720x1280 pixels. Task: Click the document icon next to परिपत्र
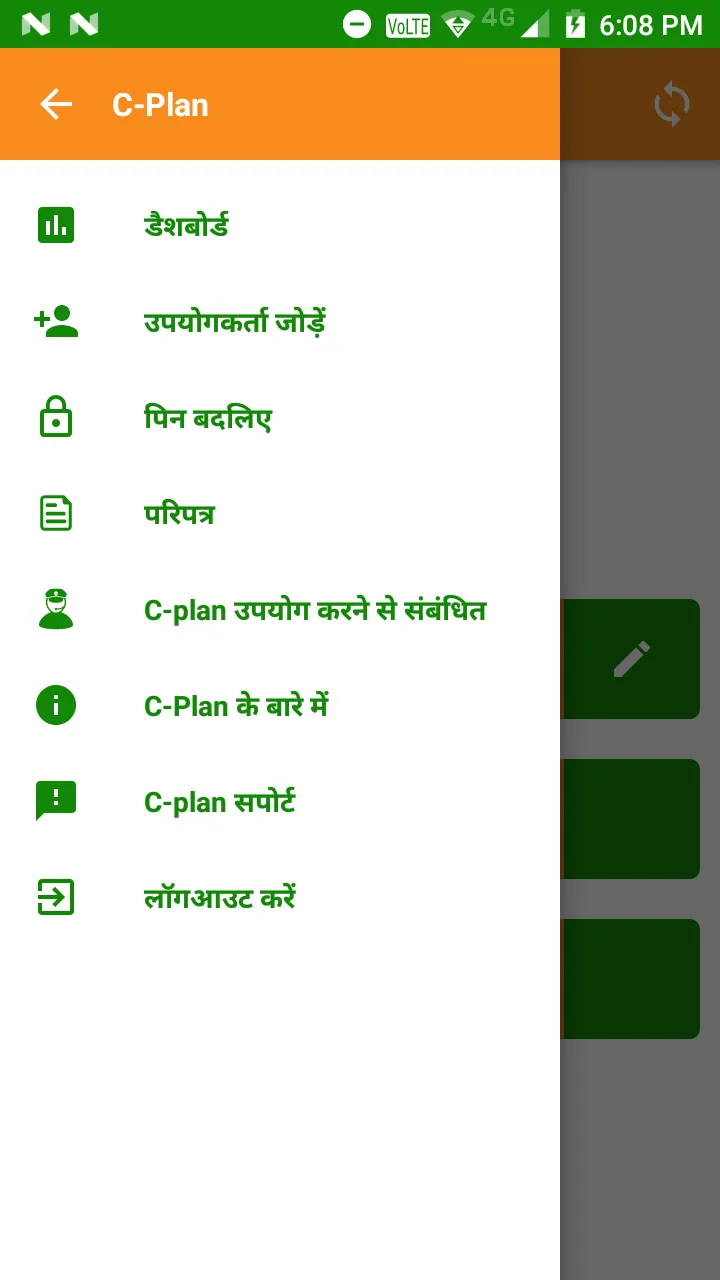tap(55, 513)
